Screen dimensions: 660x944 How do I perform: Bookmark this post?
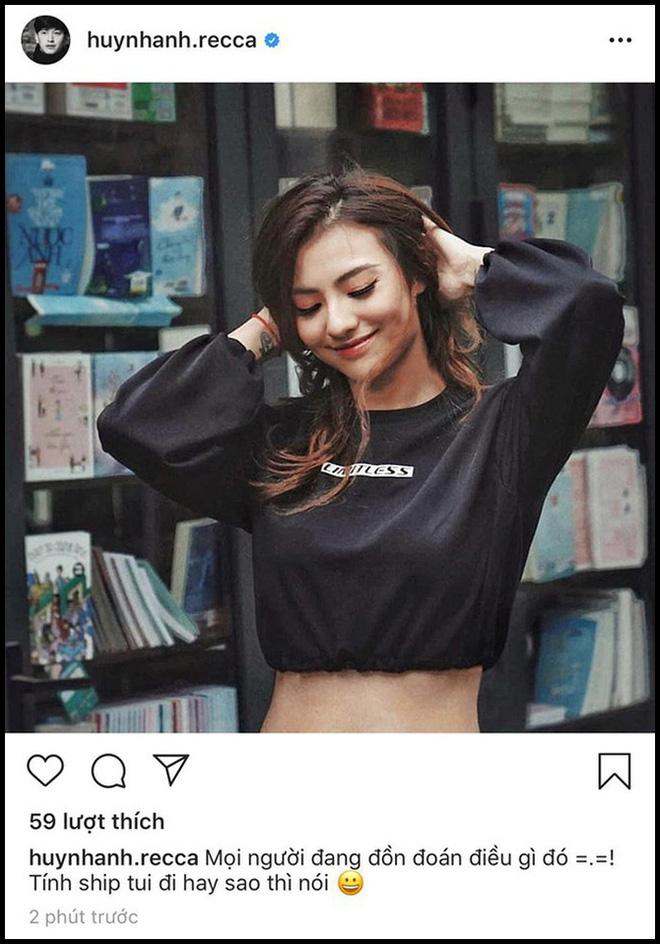614,770
